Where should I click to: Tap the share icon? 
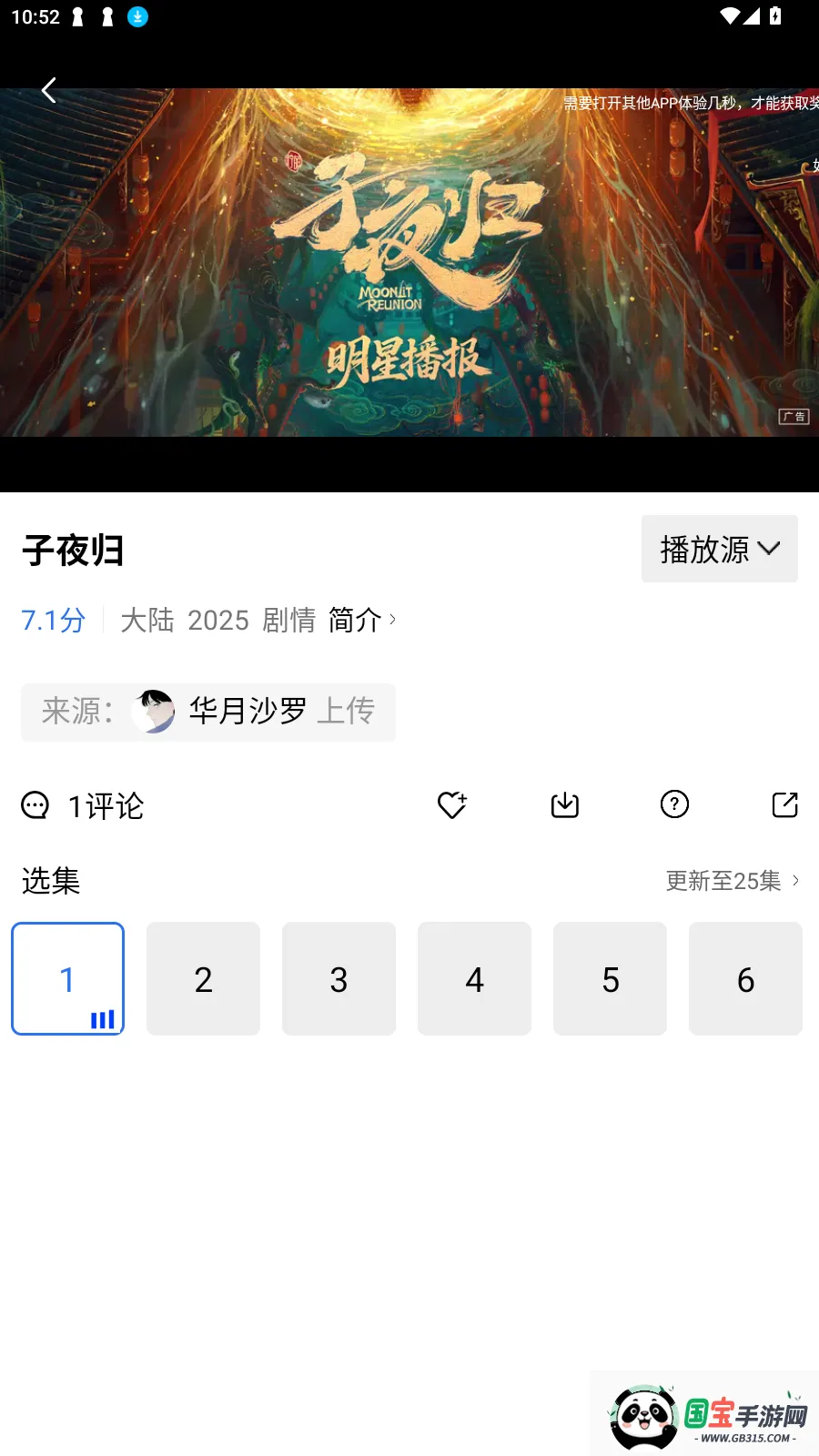coord(784,804)
